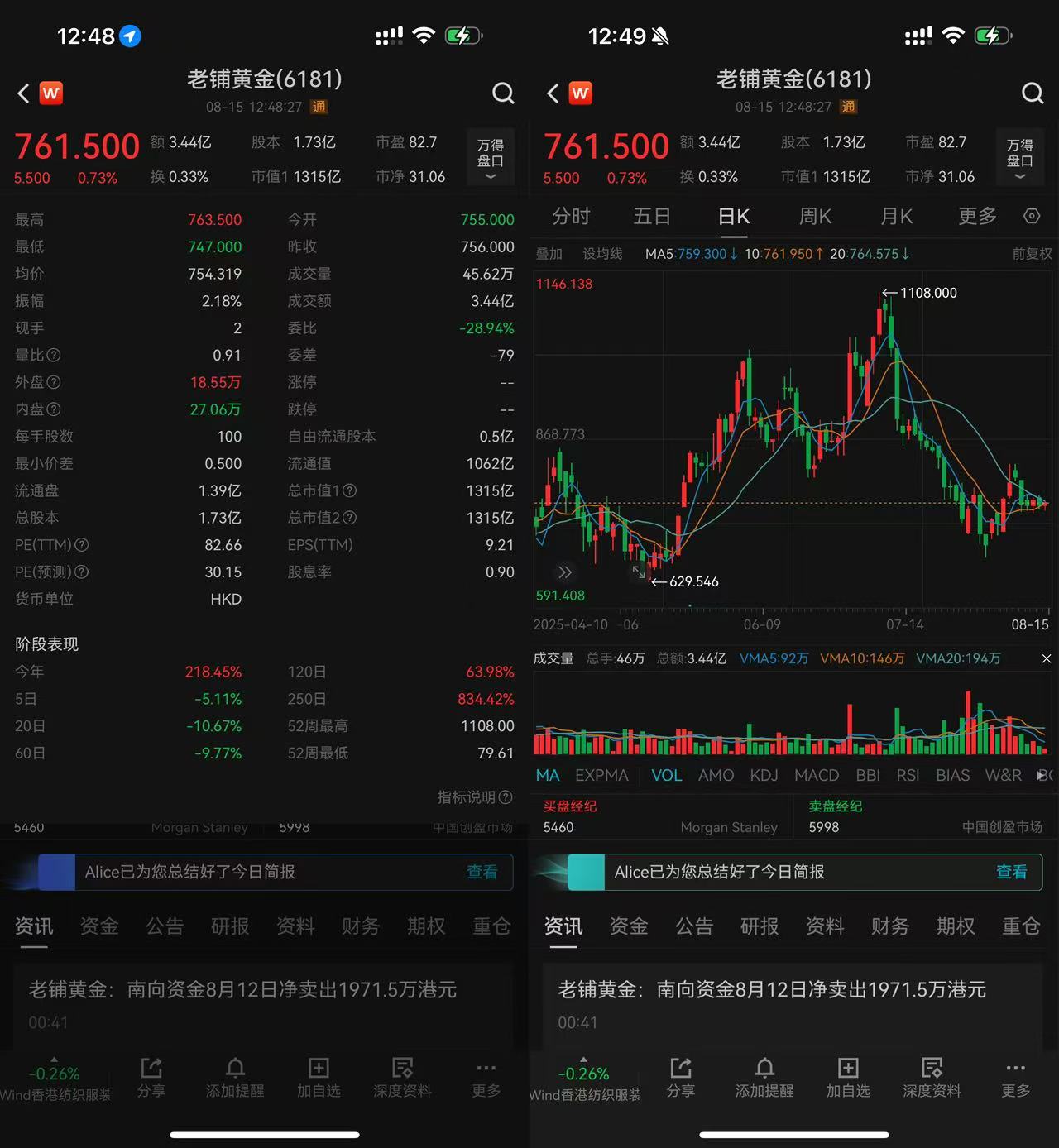Switch to the 周K chart tab
This screenshot has height=1148, width=1059.
pyautogui.click(x=815, y=217)
